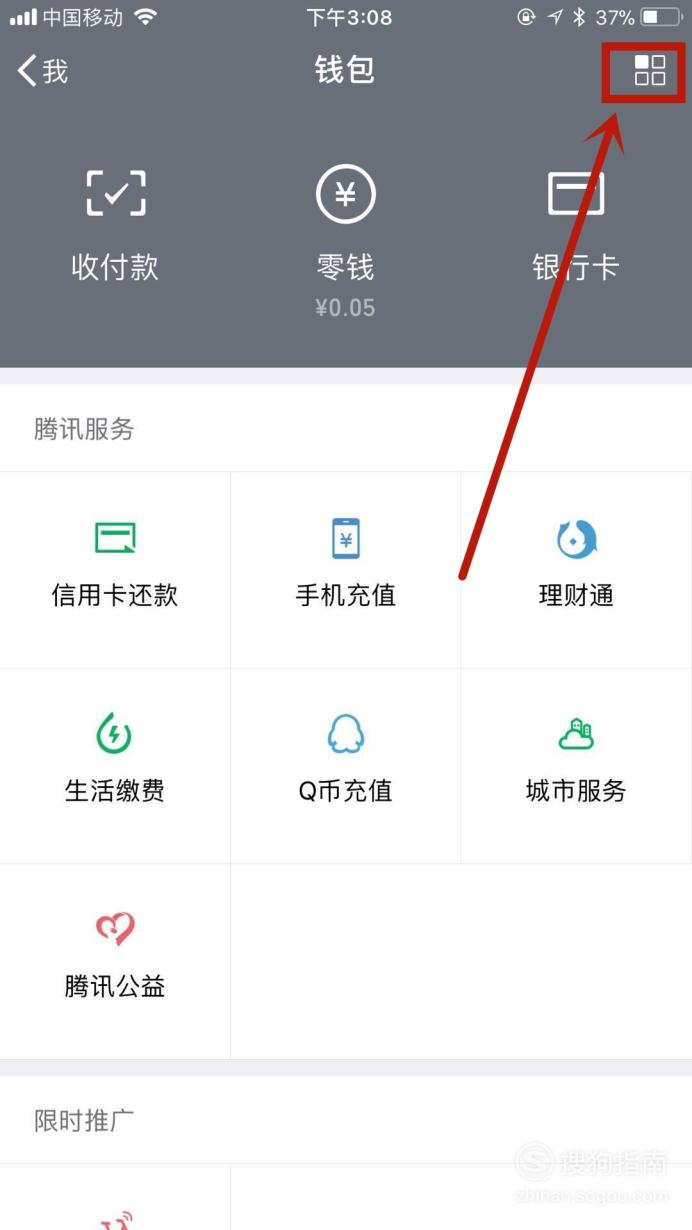Tap 腾讯公益 charity tile
The height and width of the screenshot is (1230, 692).
115,961
